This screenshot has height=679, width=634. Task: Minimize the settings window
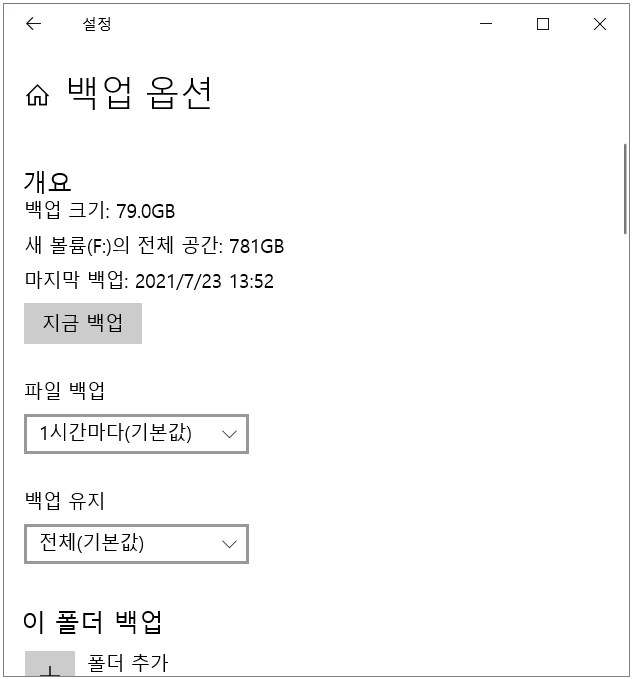click(x=486, y=25)
